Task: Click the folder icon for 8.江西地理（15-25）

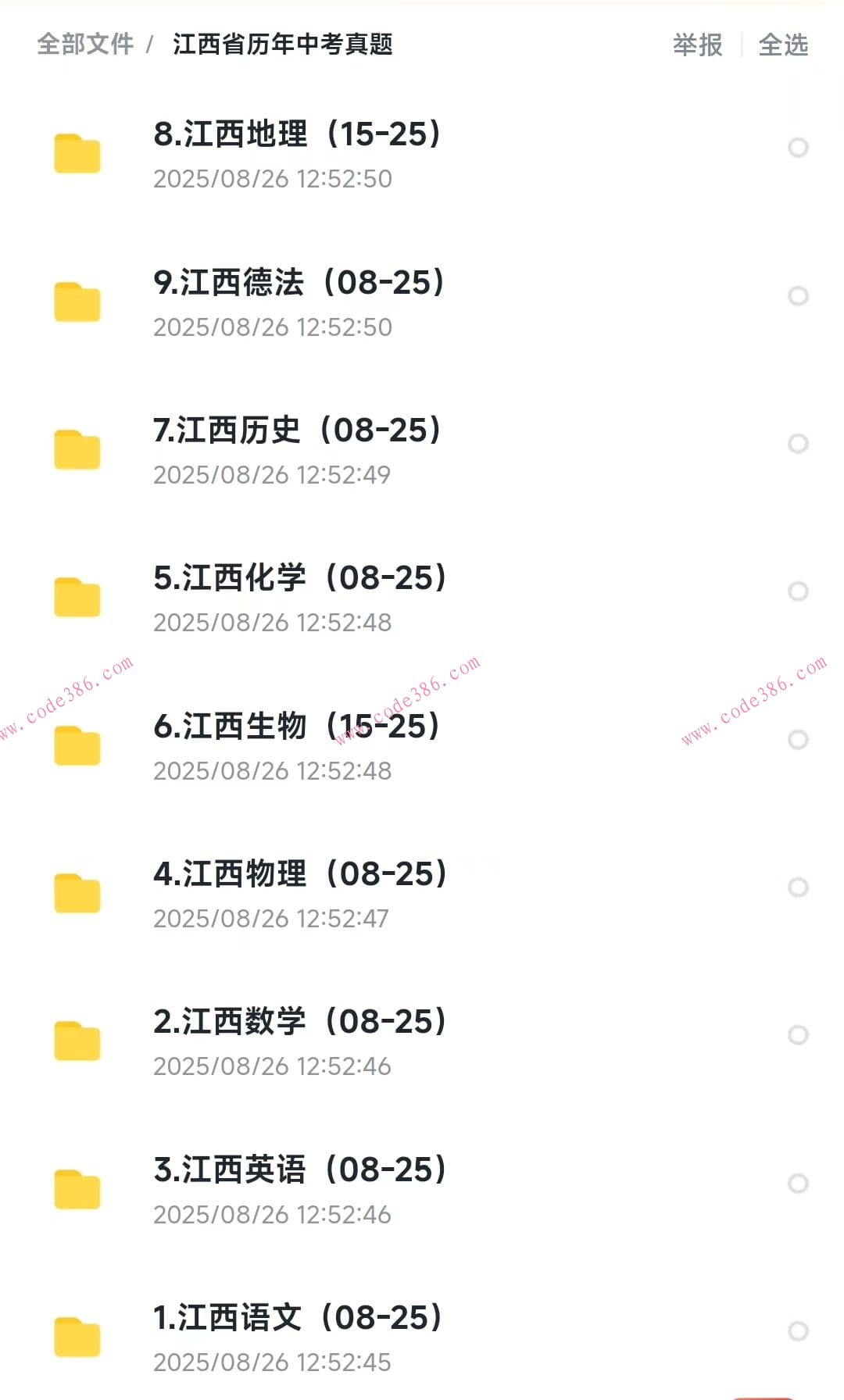Action: tap(76, 154)
